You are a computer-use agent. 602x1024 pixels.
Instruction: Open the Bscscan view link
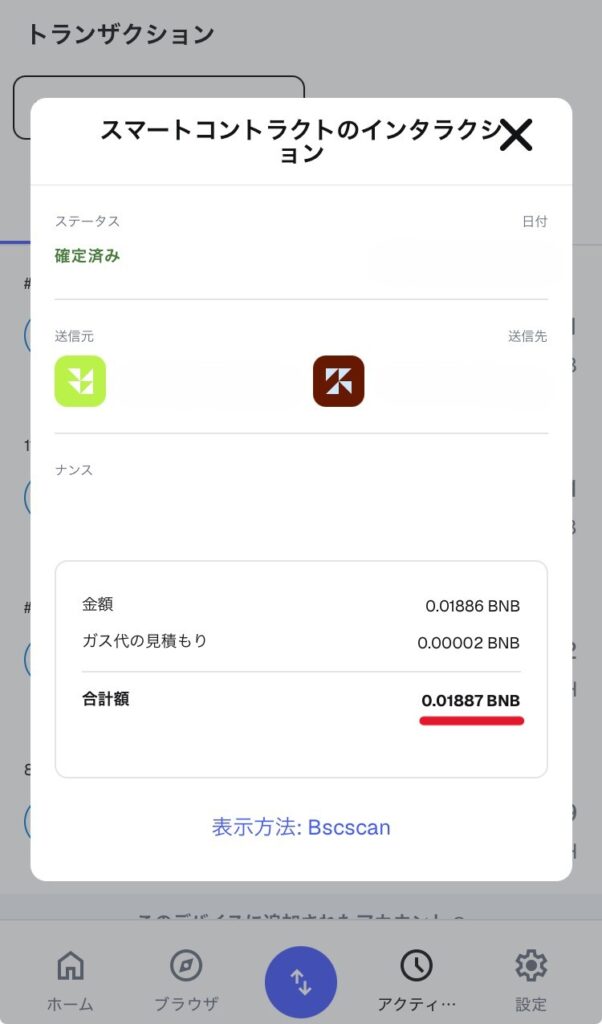(x=301, y=827)
